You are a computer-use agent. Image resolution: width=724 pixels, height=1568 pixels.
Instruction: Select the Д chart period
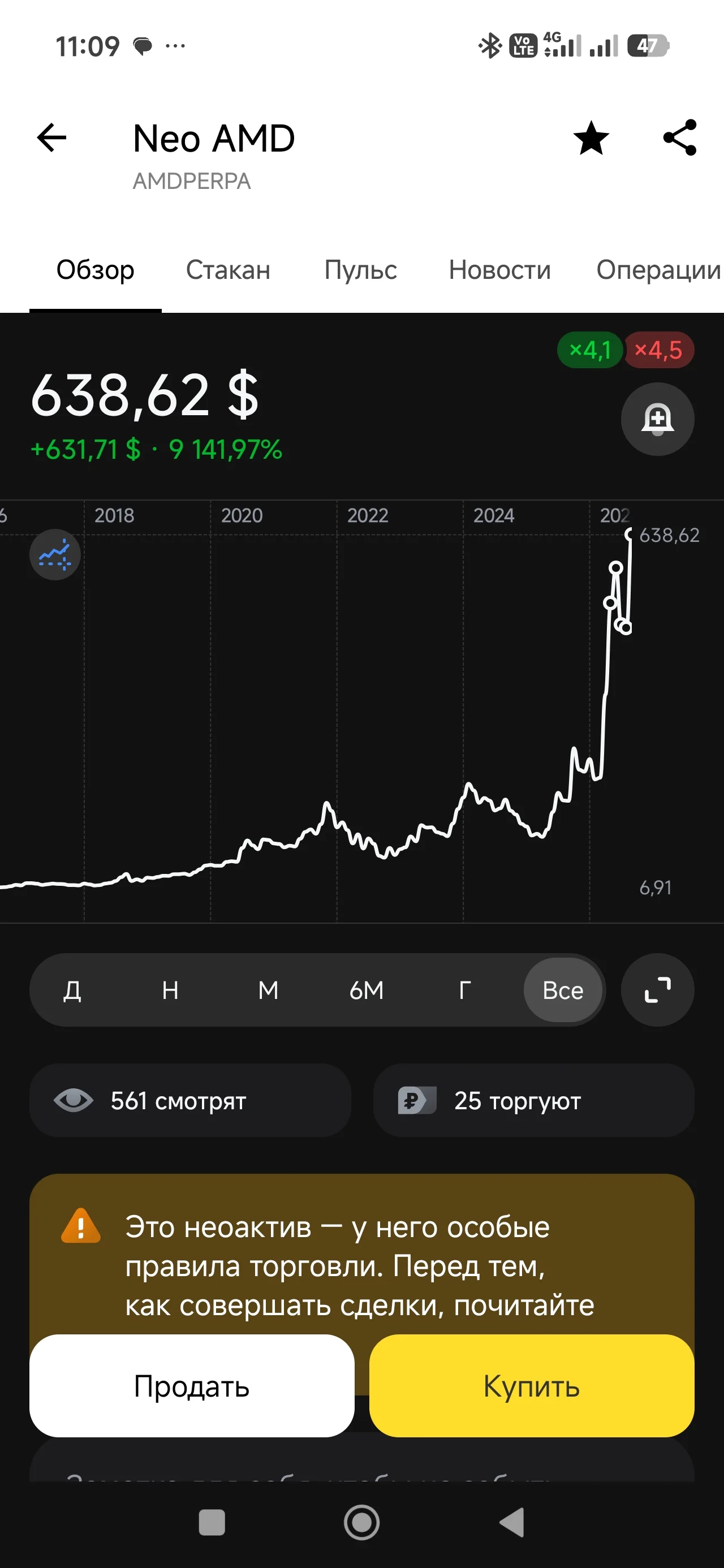coord(72,990)
